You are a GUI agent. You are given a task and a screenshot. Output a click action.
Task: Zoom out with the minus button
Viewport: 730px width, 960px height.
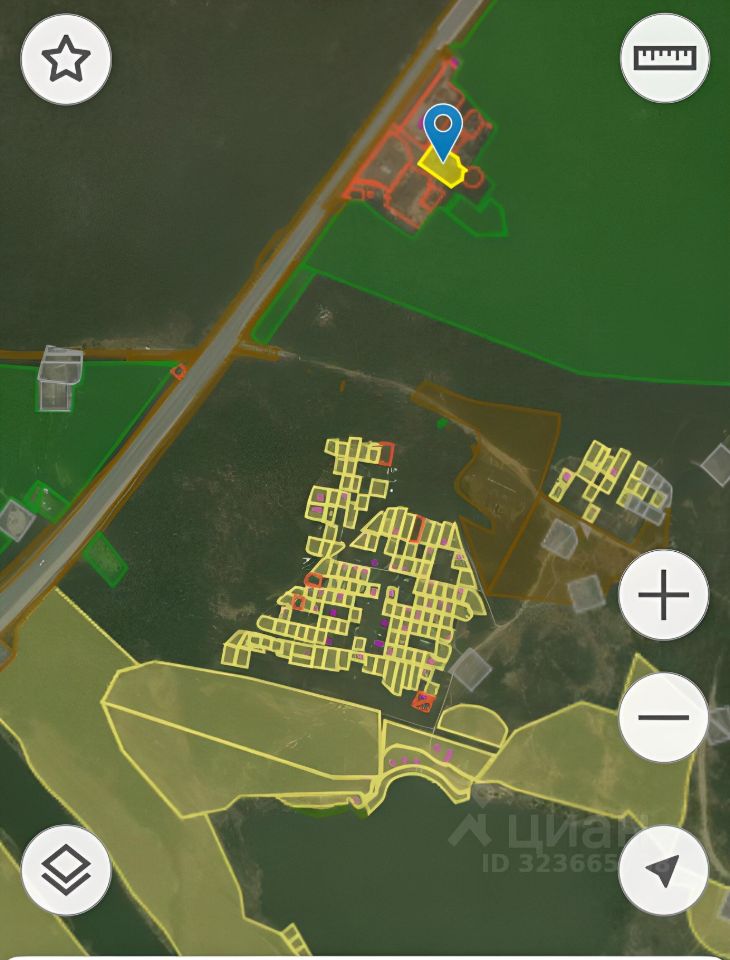pyautogui.click(x=664, y=717)
